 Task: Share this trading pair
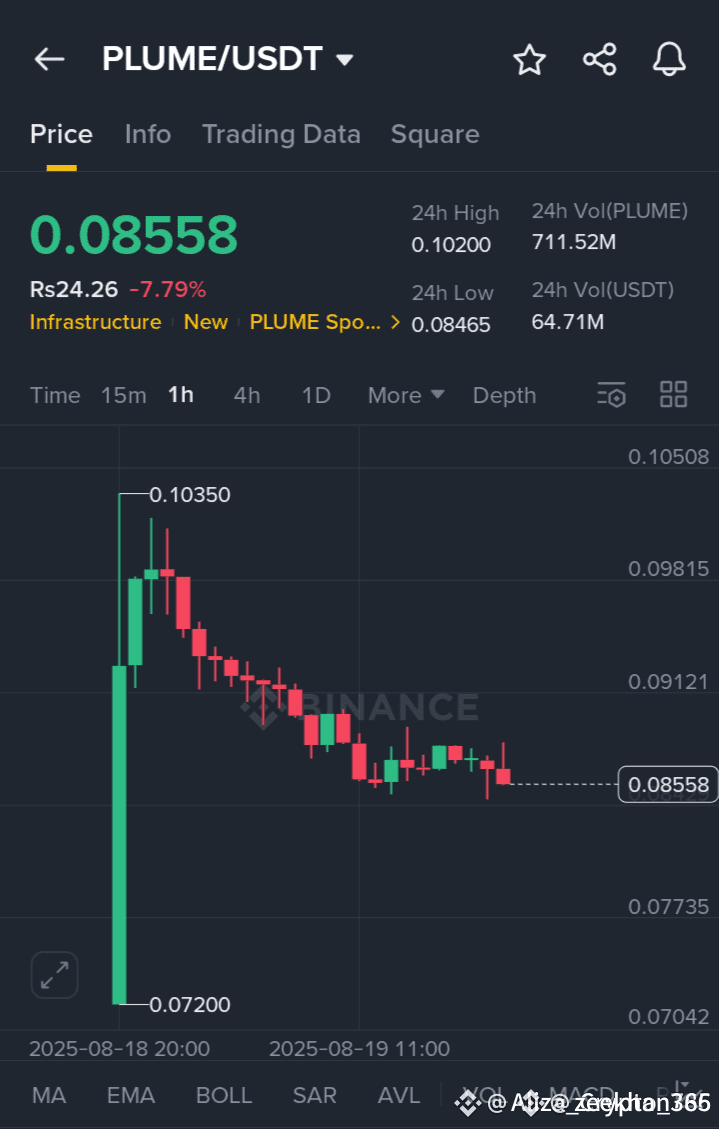pyautogui.click(x=600, y=60)
